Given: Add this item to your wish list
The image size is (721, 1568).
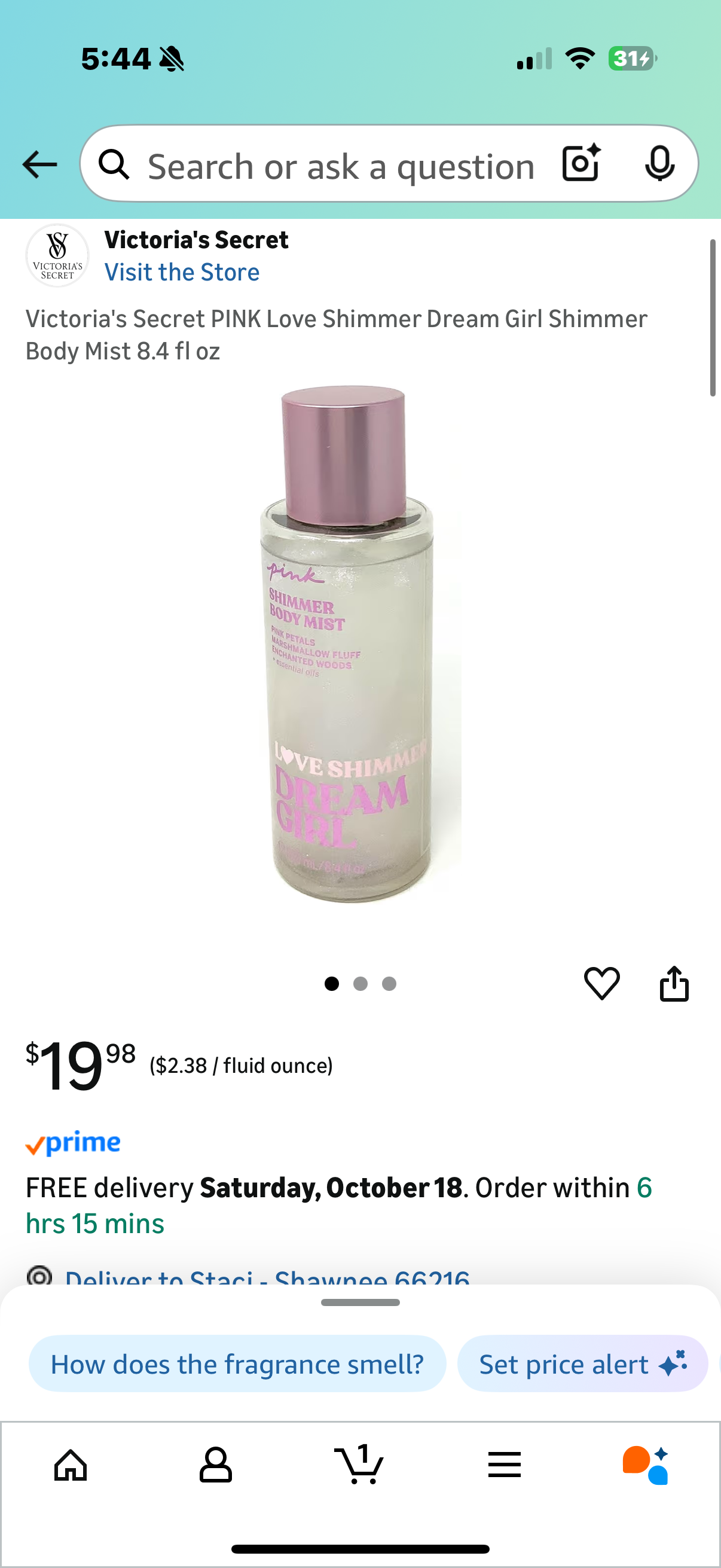Looking at the screenshot, I should (602, 983).
